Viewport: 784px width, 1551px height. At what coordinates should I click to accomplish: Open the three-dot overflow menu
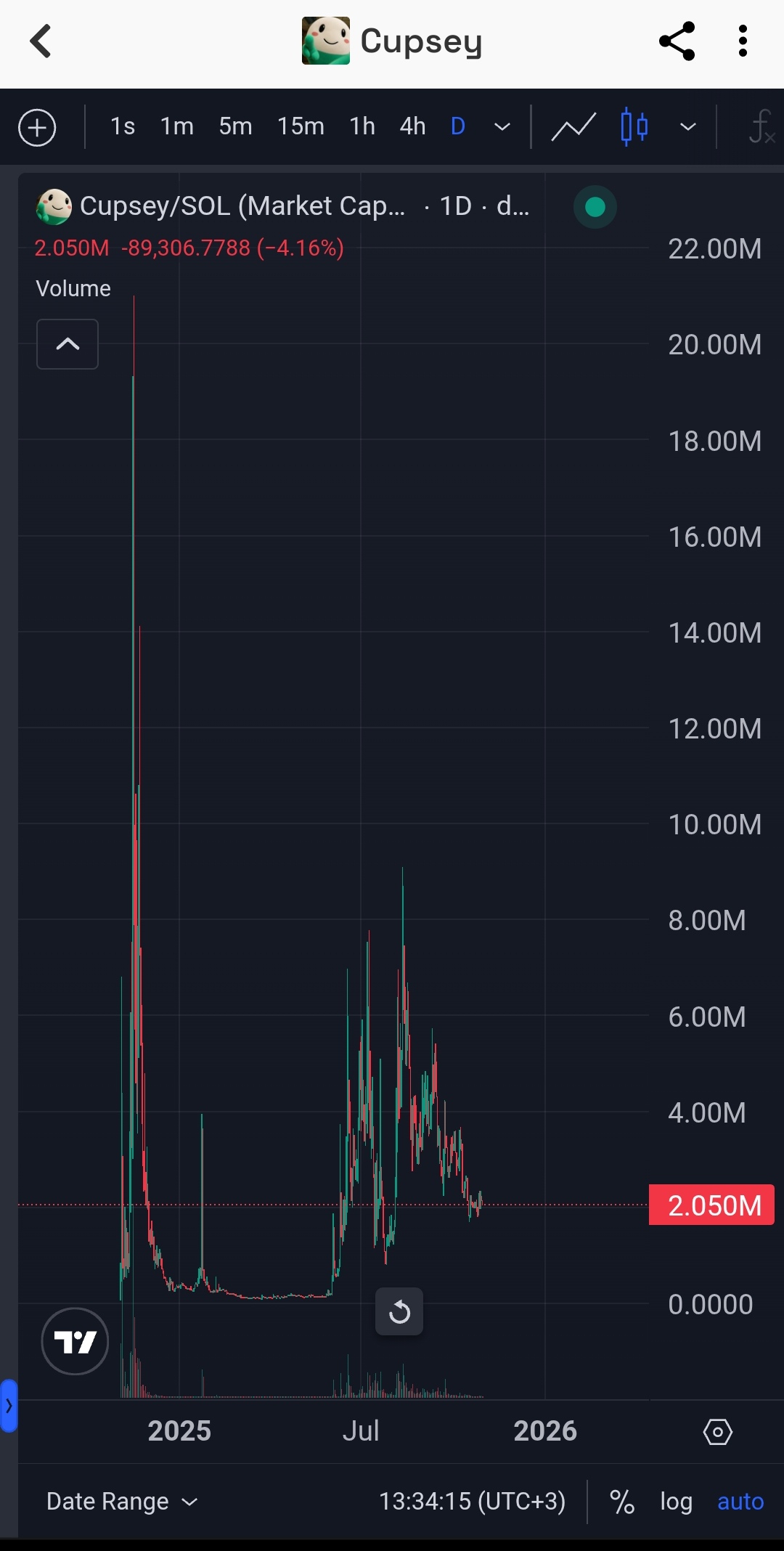pos(742,41)
